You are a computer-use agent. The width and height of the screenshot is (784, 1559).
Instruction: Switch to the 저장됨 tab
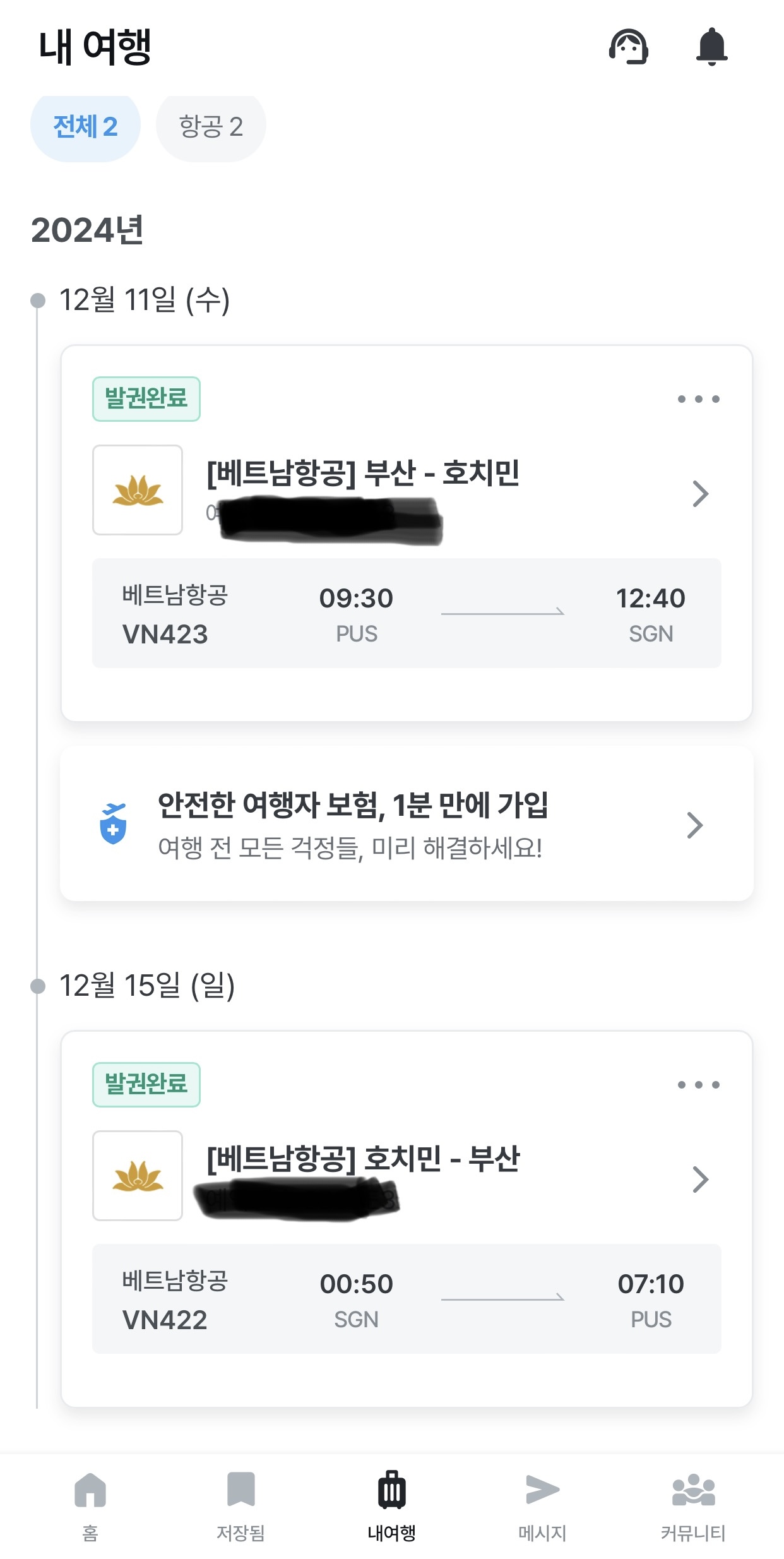pos(241,1505)
